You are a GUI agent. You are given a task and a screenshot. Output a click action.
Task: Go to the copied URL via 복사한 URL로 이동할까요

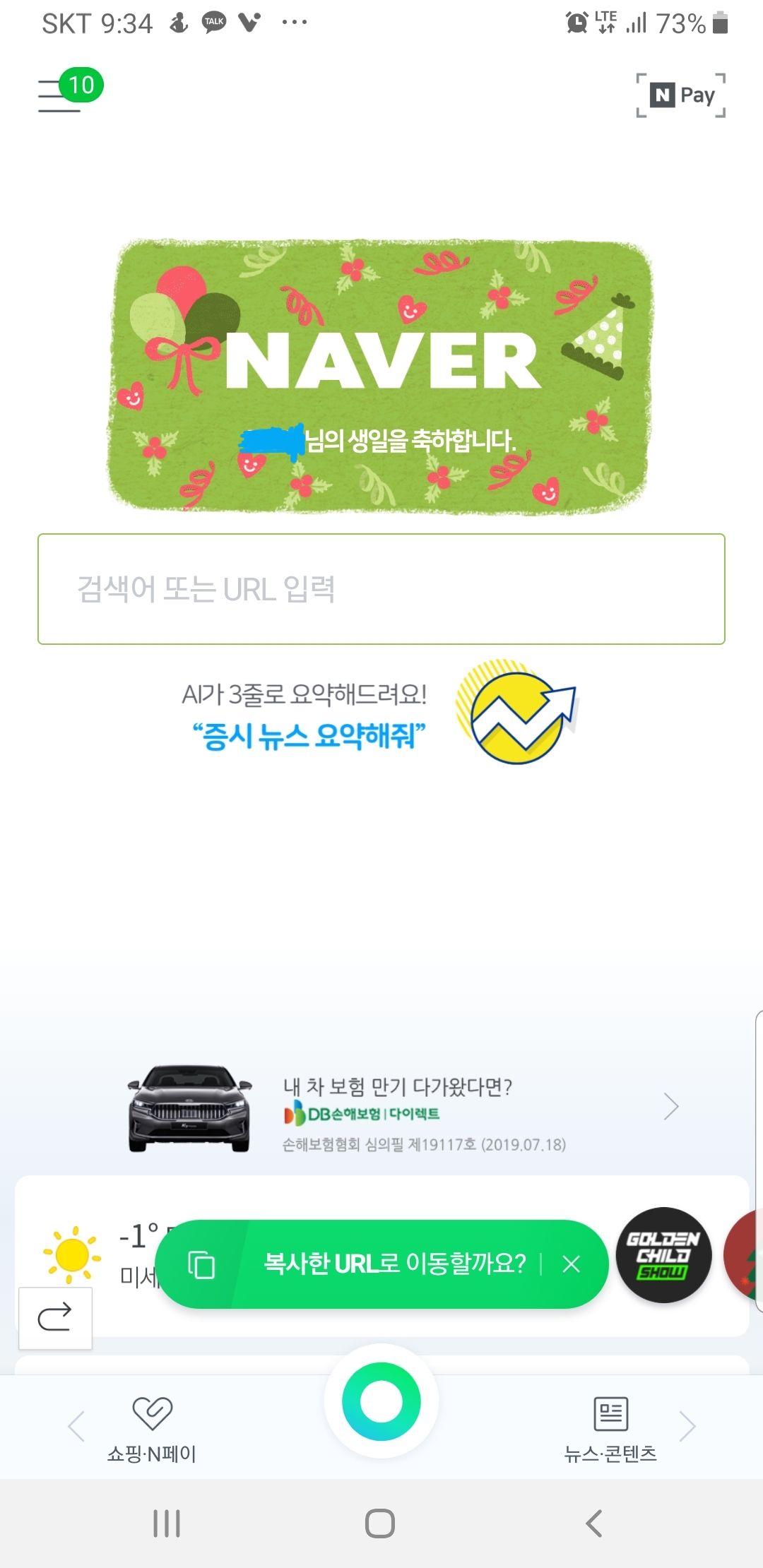click(x=394, y=1264)
